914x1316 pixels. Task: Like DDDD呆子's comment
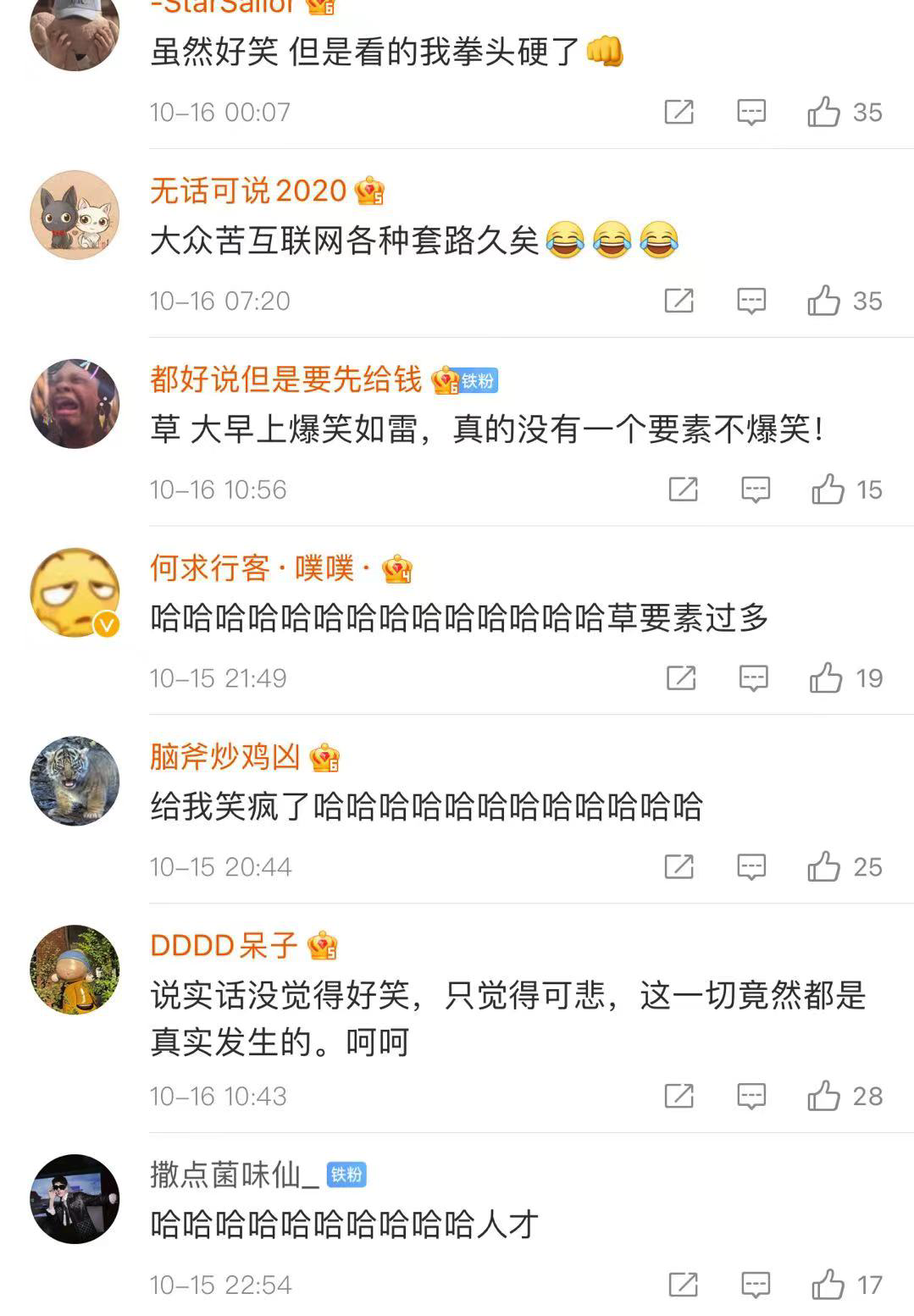(824, 1096)
